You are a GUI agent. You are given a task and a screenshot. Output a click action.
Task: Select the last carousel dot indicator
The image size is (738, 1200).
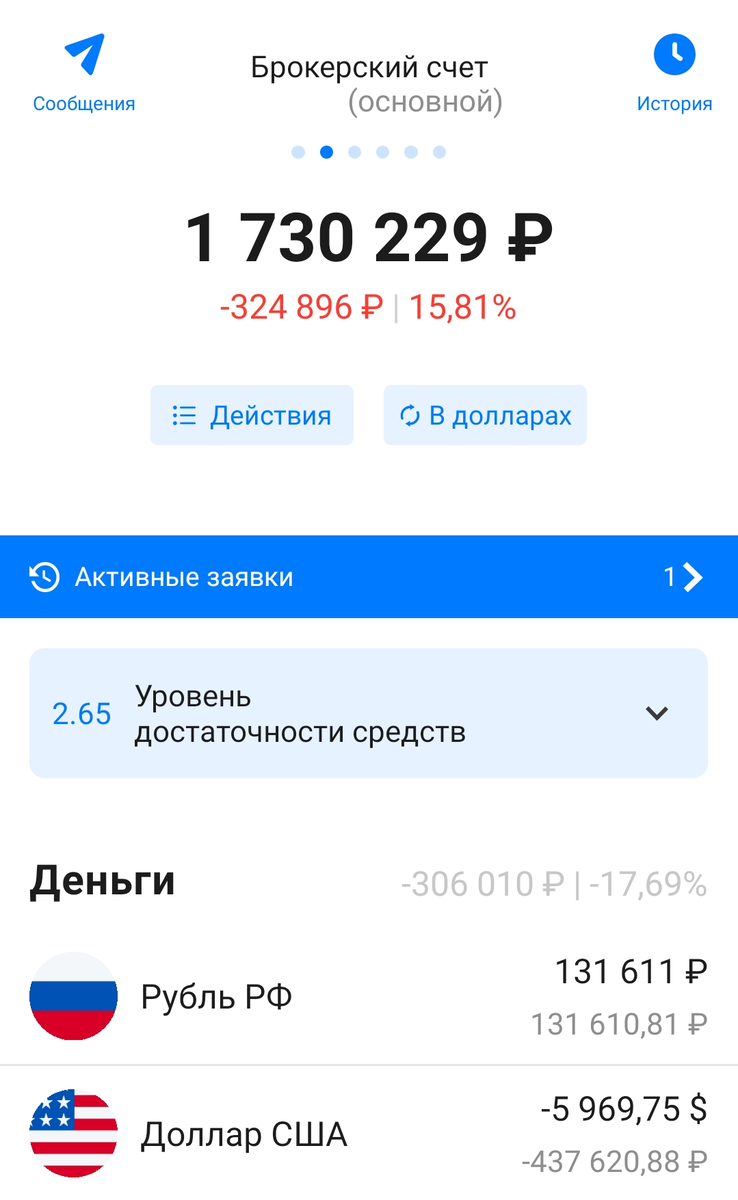point(440,152)
